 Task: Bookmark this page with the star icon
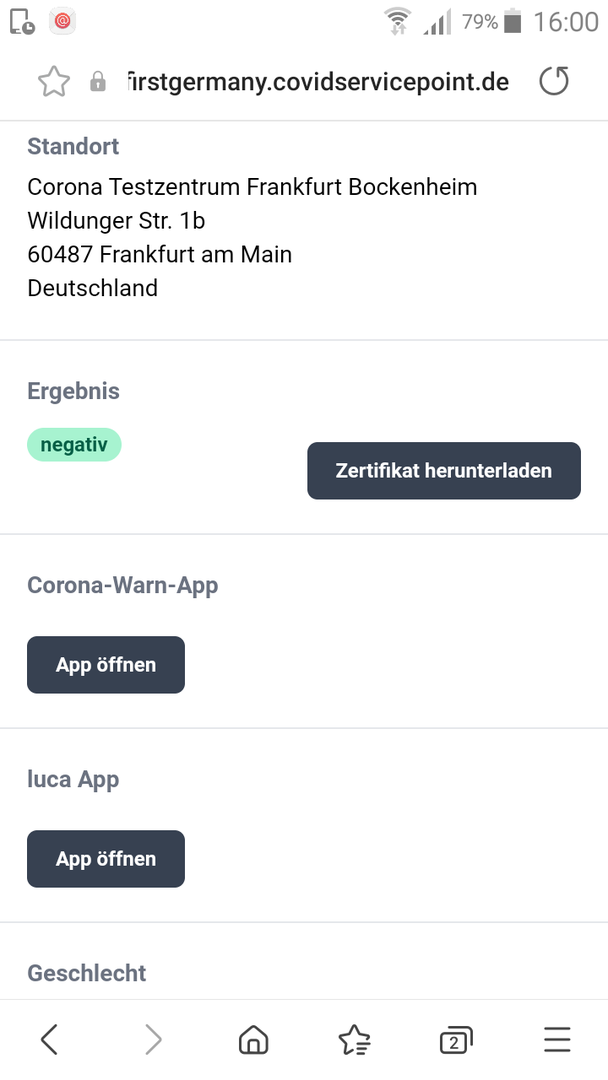(x=54, y=82)
